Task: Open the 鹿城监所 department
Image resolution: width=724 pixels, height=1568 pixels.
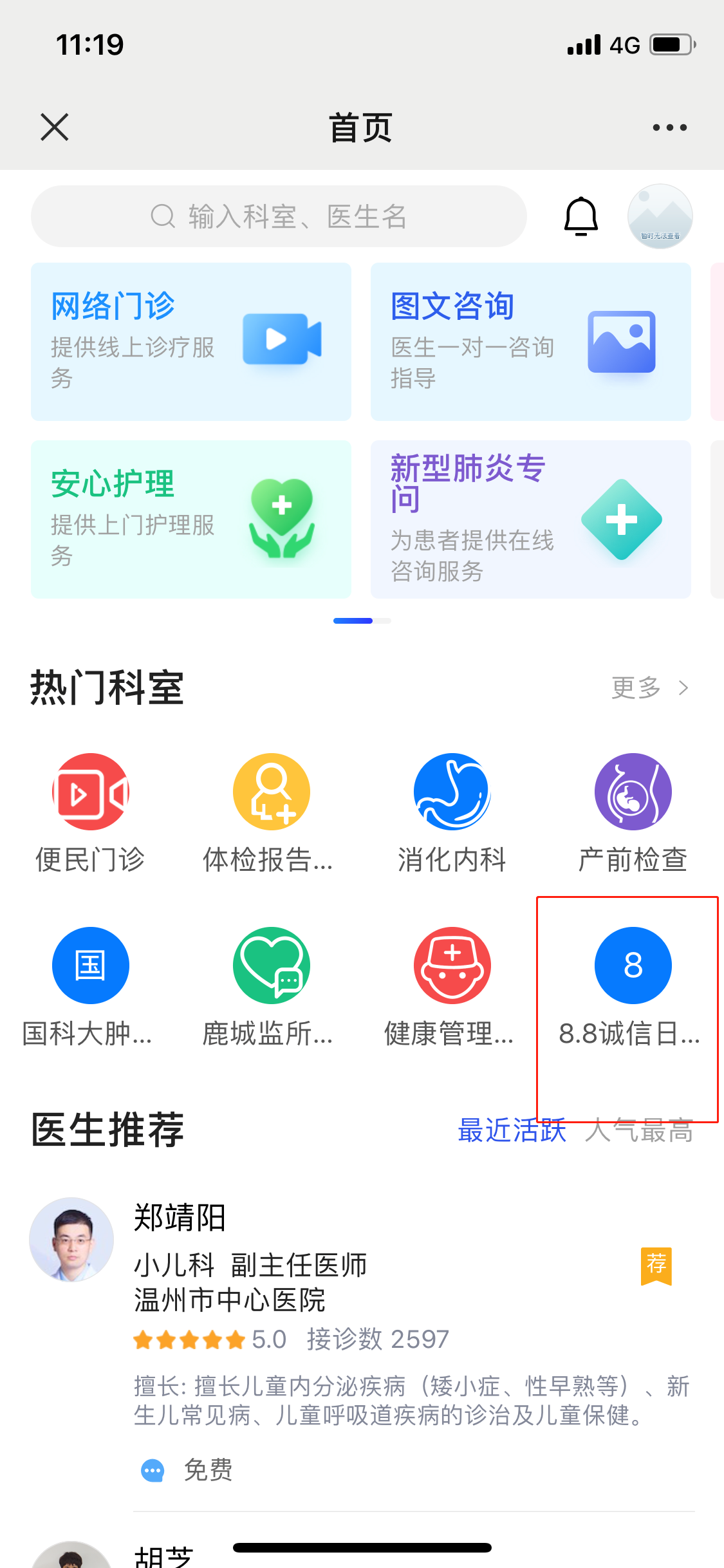Action: (x=271, y=986)
